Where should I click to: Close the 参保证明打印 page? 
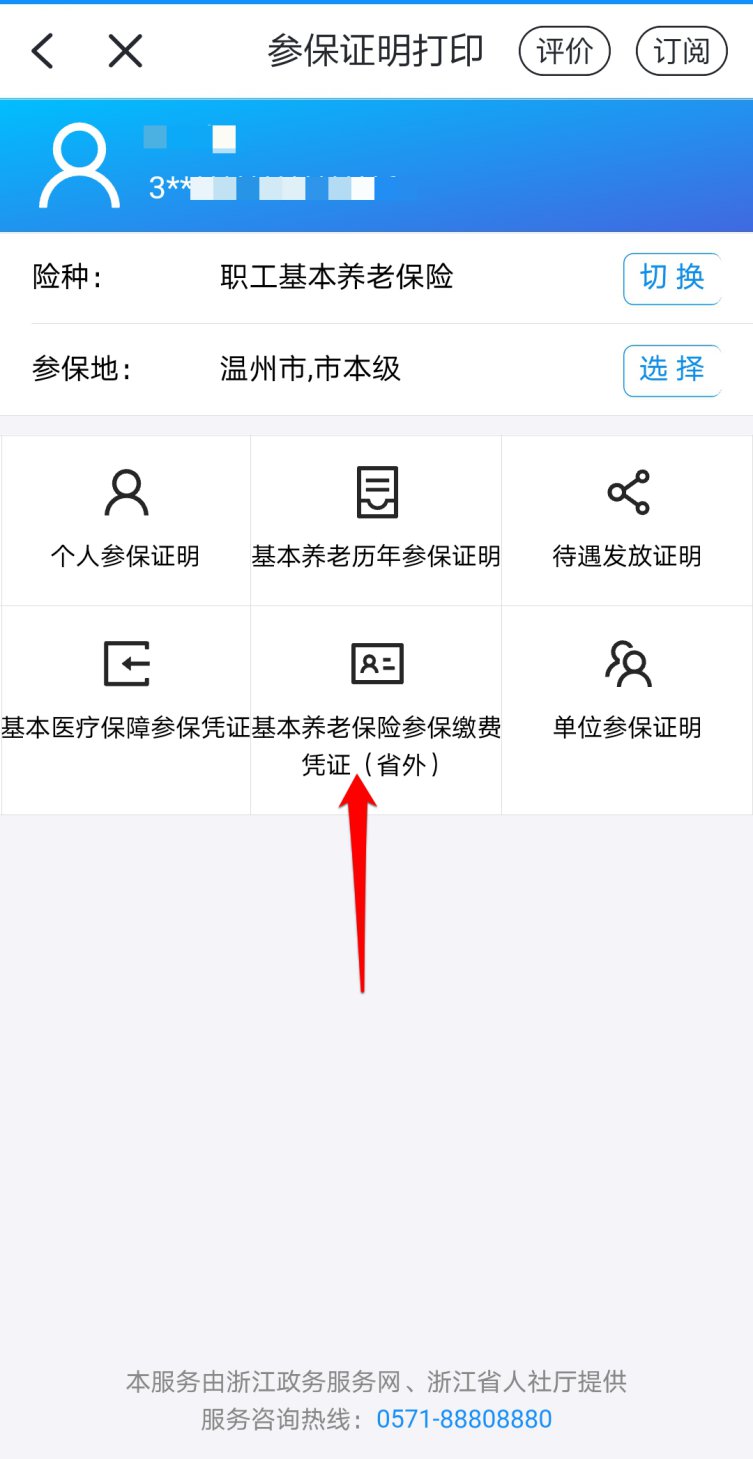pos(125,51)
